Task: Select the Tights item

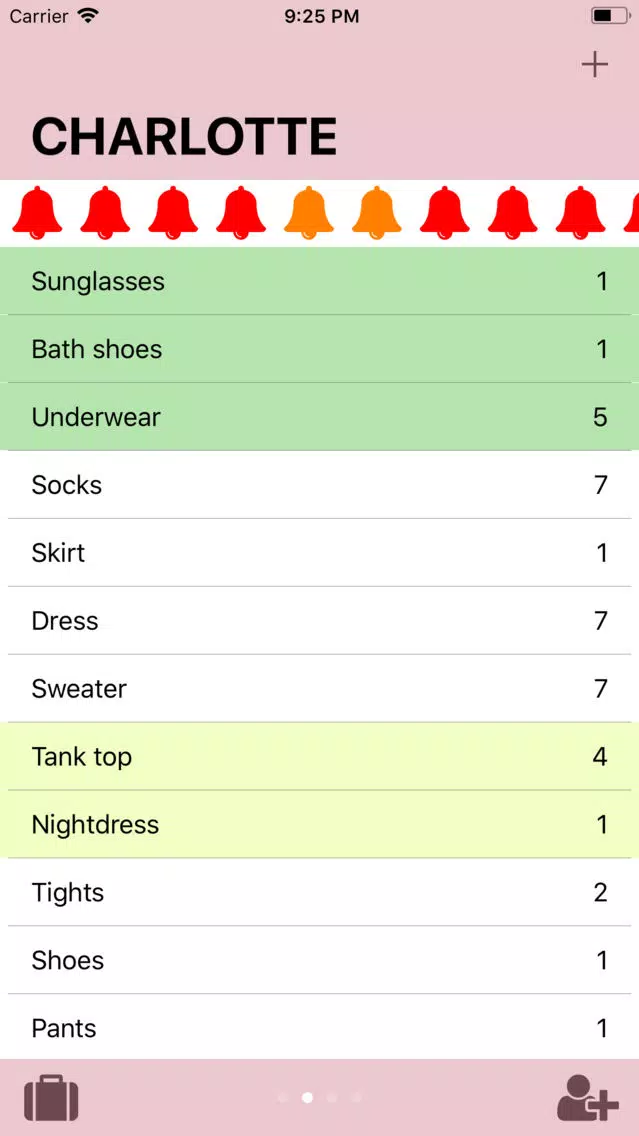Action: tap(320, 892)
